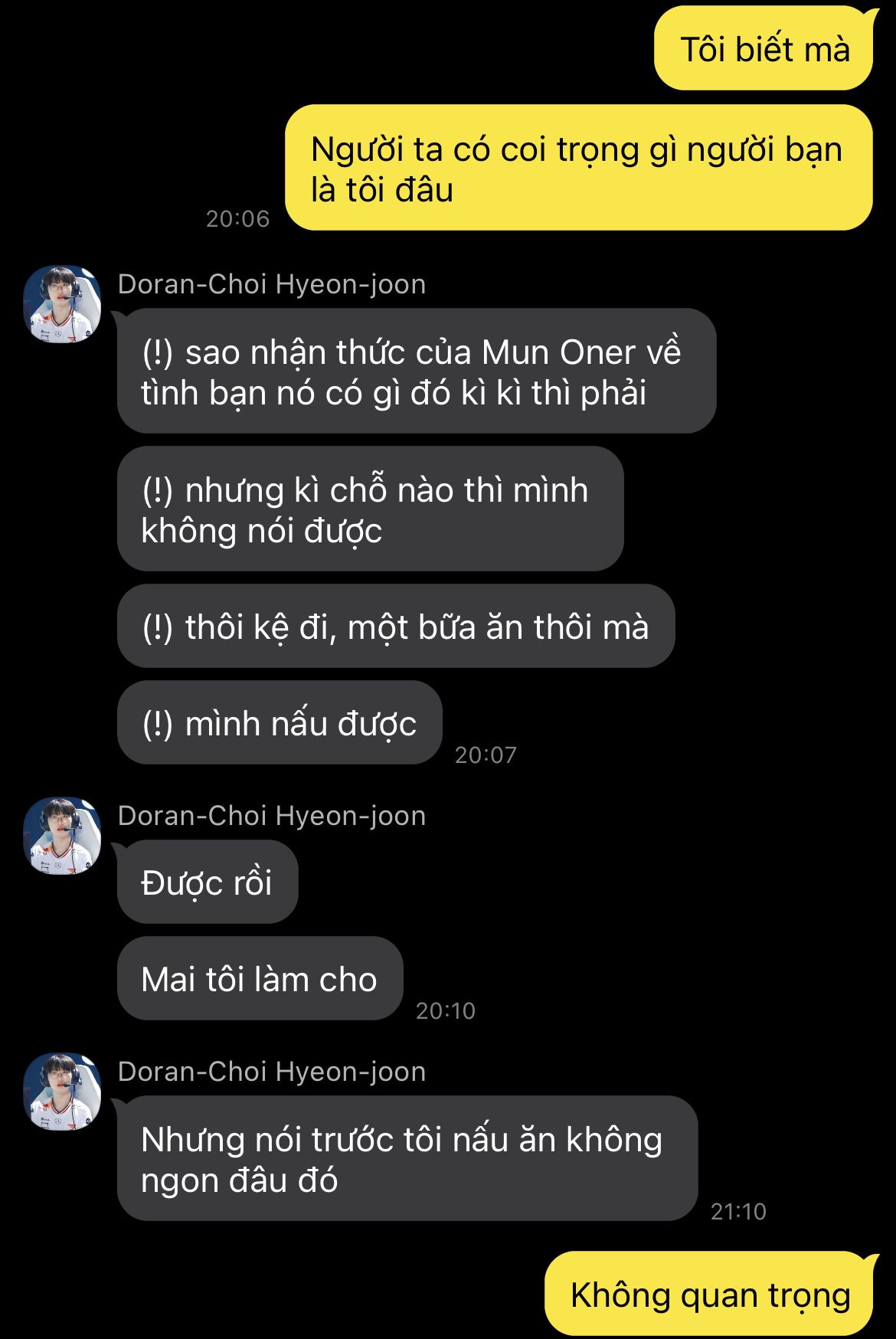Open Doran's avatar above the "Mun Oner" message
This screenshot has height=1339, width=896.
pyautogui.click(x=62, y=304)
